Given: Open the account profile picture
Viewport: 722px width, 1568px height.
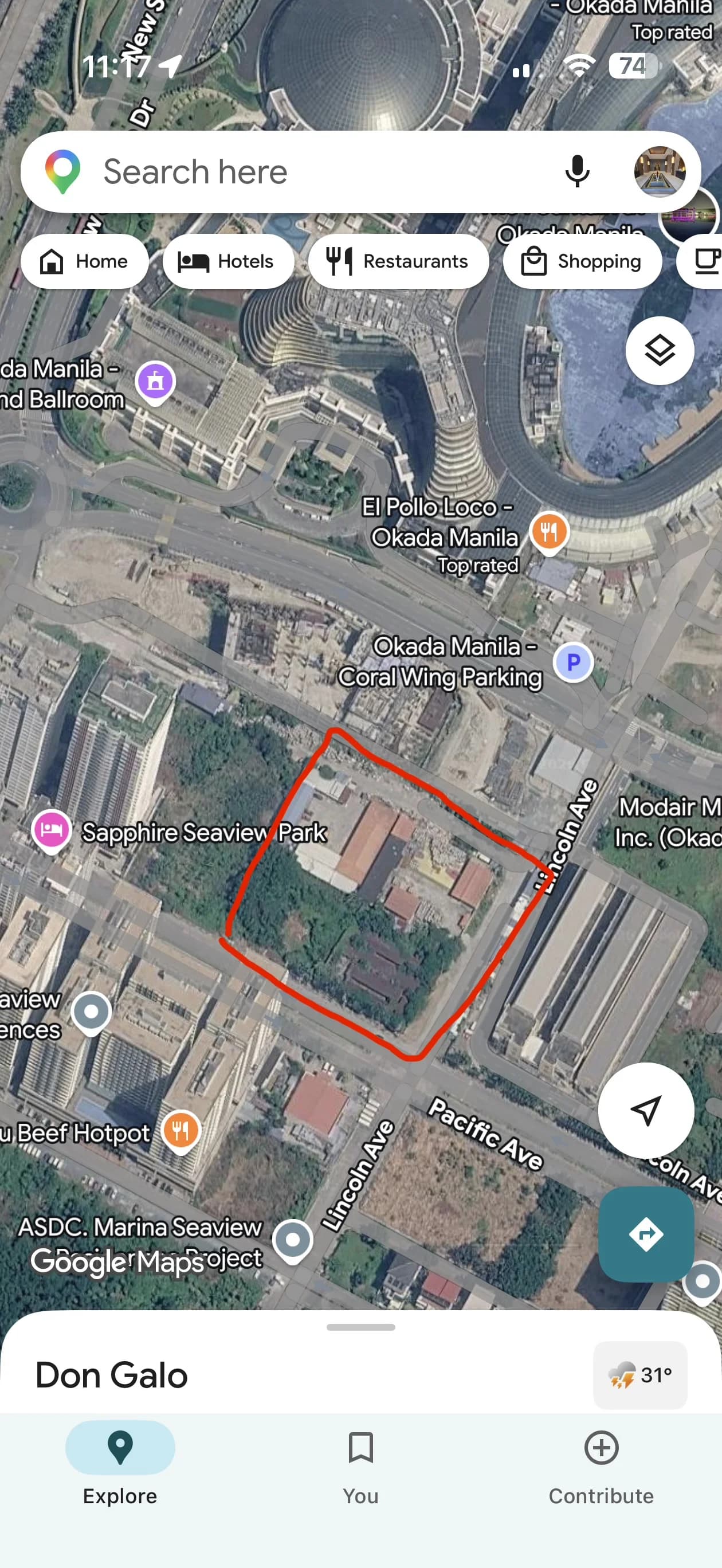Looking at the screenshot, I should click(660, 172).
